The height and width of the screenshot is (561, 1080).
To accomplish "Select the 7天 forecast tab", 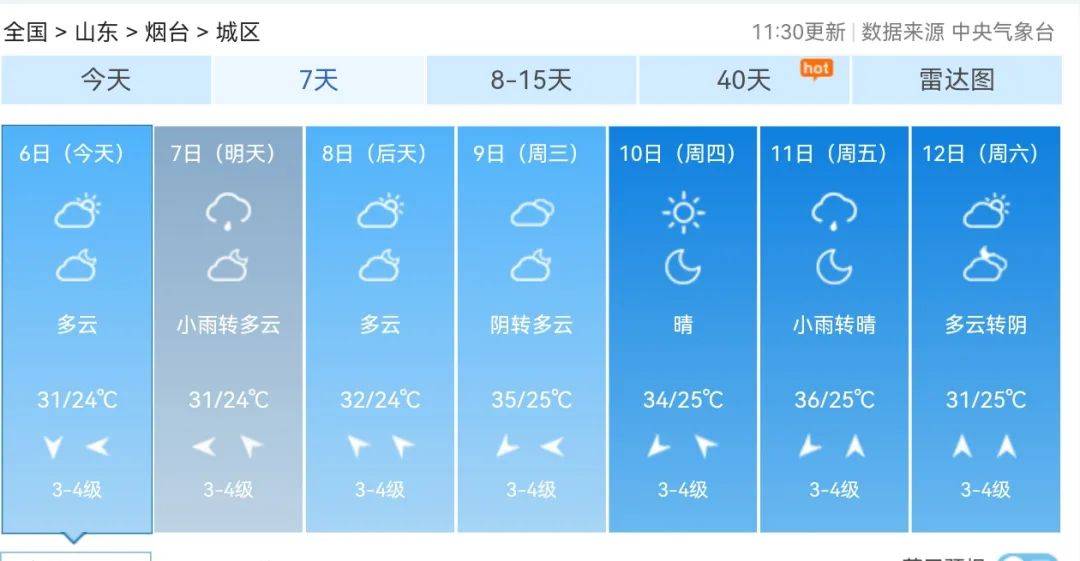I will [319, 80].
